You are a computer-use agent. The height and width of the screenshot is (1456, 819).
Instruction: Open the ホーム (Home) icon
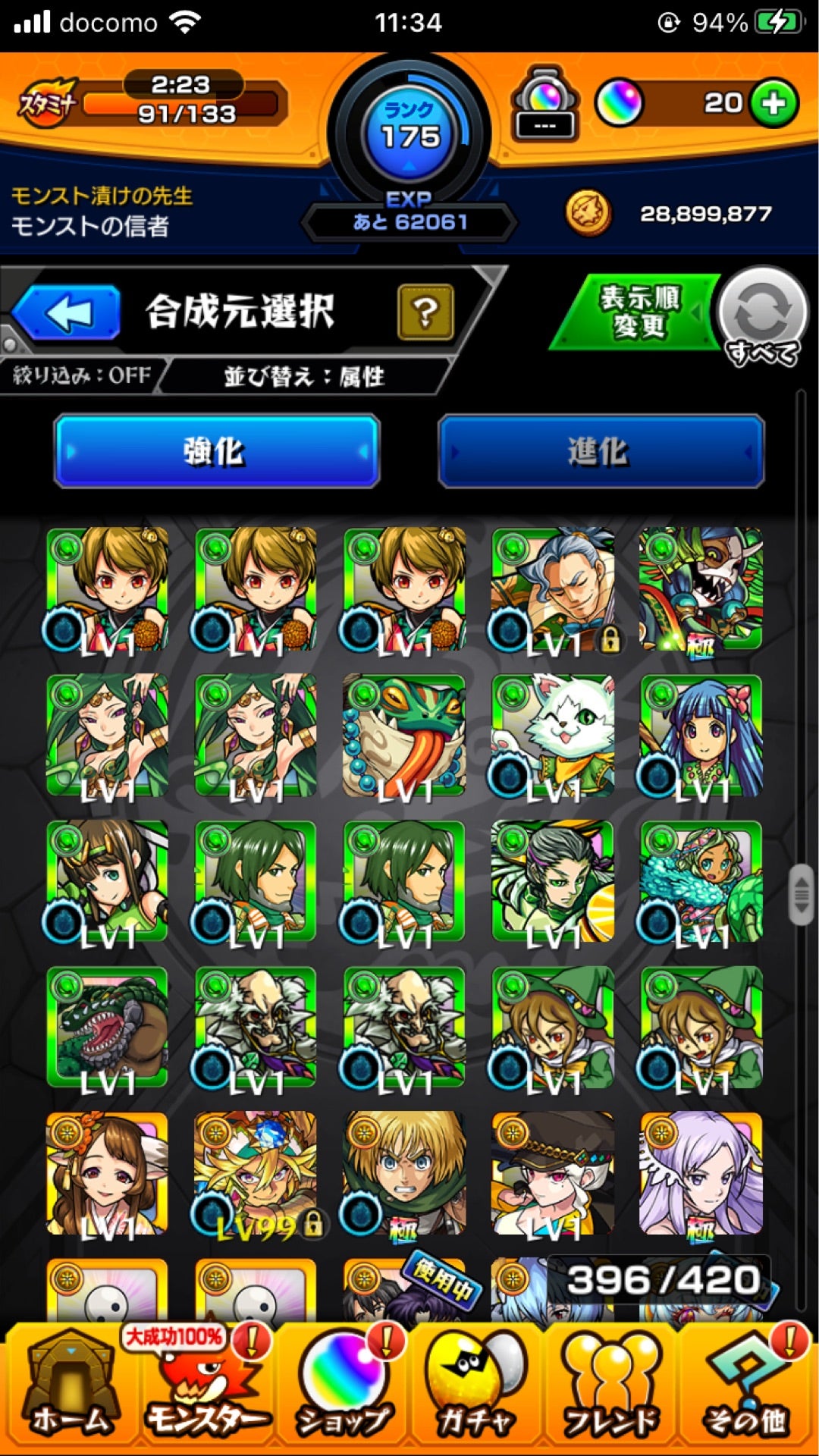click(x=72, y=1388)
